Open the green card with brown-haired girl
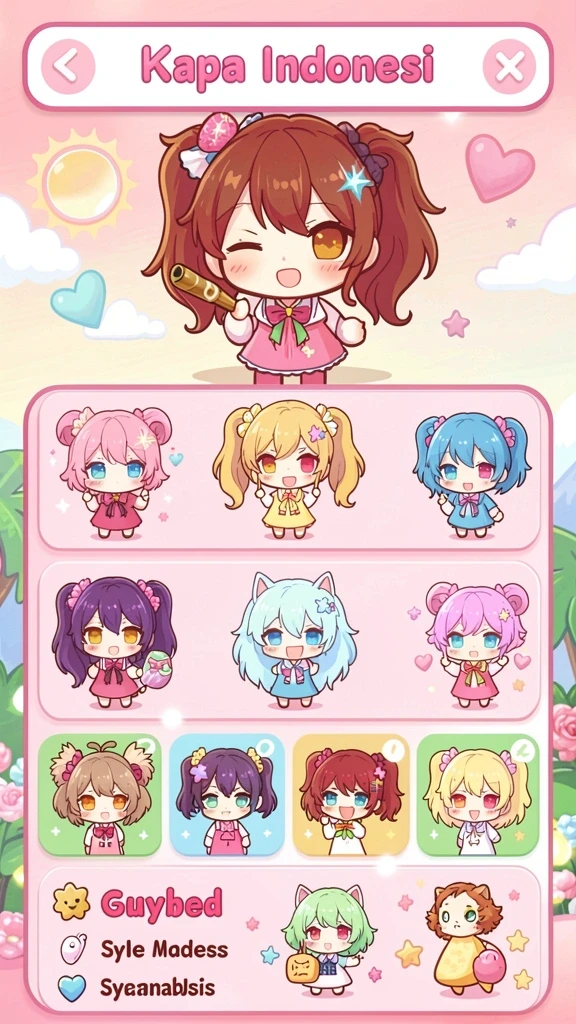The image size is (576, 1024). coord(100,794)
